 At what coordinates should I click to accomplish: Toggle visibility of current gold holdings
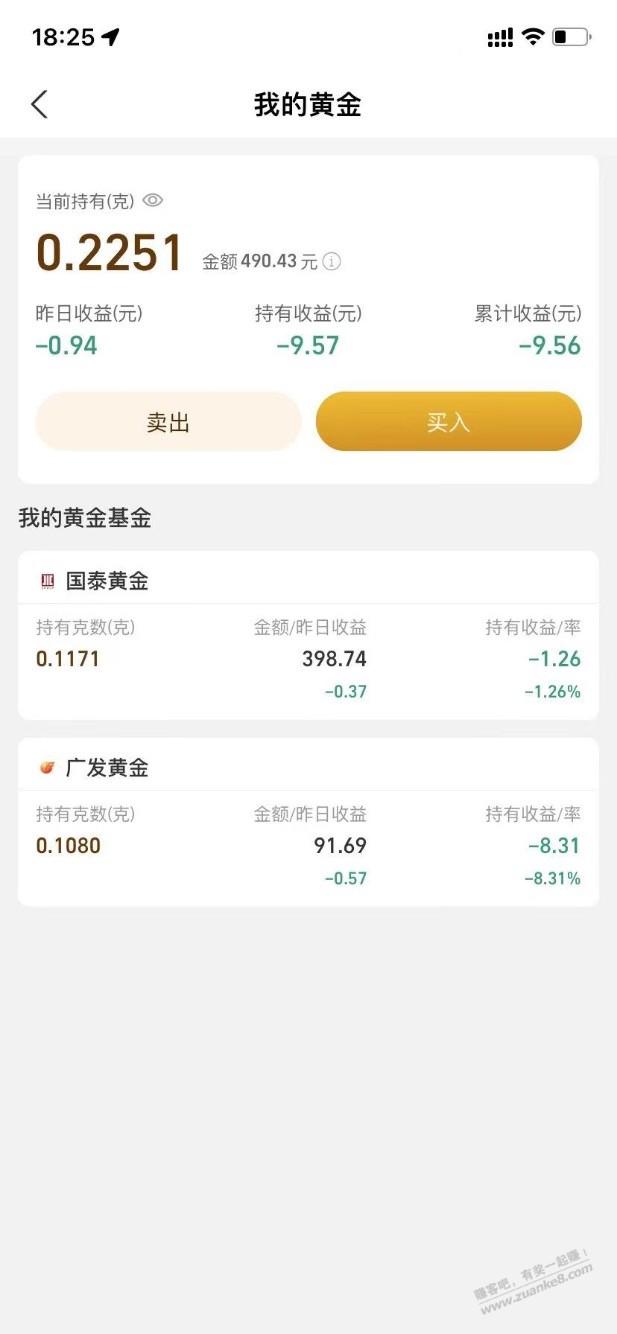152,200
